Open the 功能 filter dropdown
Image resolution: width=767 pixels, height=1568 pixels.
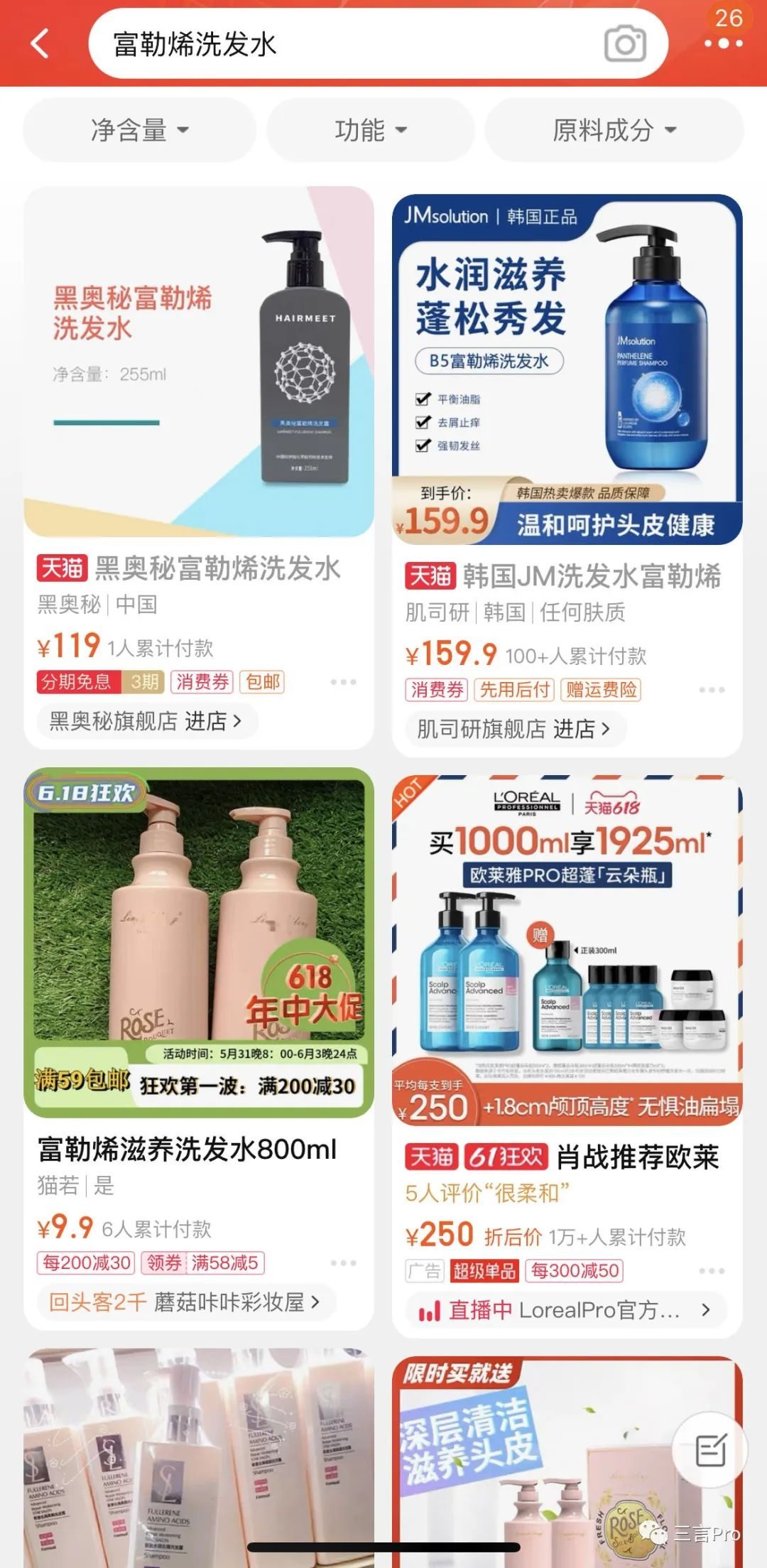(371, 131)
